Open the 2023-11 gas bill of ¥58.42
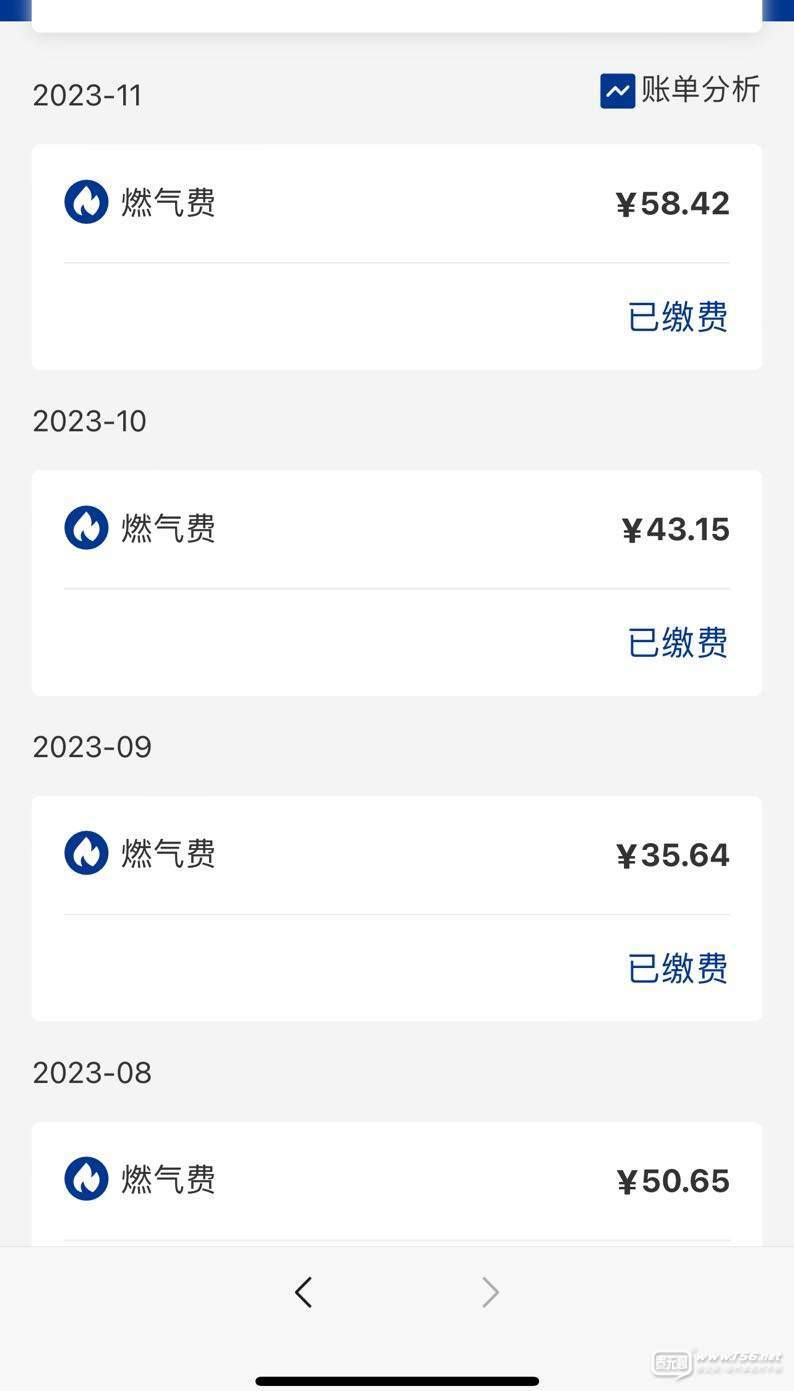The width and height of the screenshot is (794, 1391). pos(397,257)
